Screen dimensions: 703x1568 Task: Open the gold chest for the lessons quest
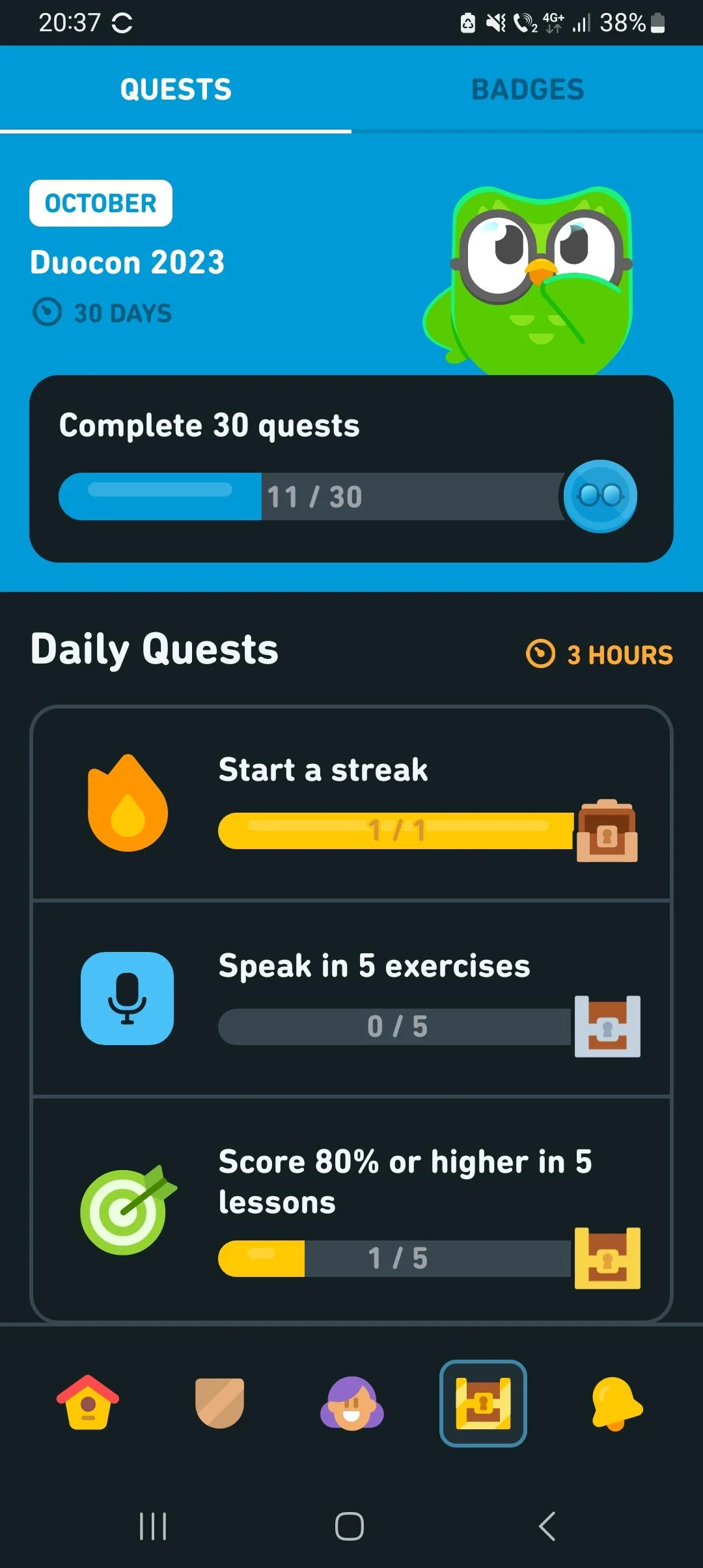point(607,1257)
